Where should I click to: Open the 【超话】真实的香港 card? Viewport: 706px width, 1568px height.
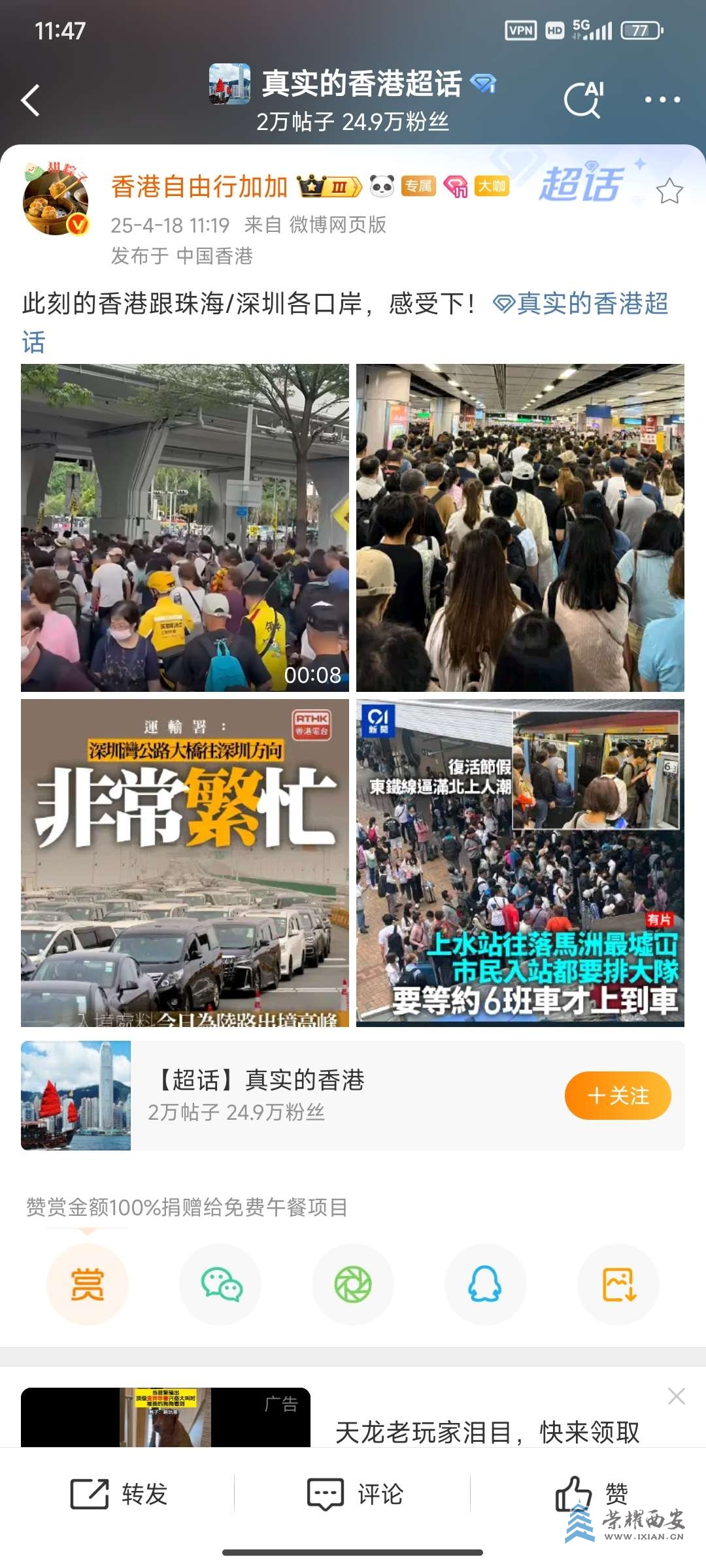327,1096
